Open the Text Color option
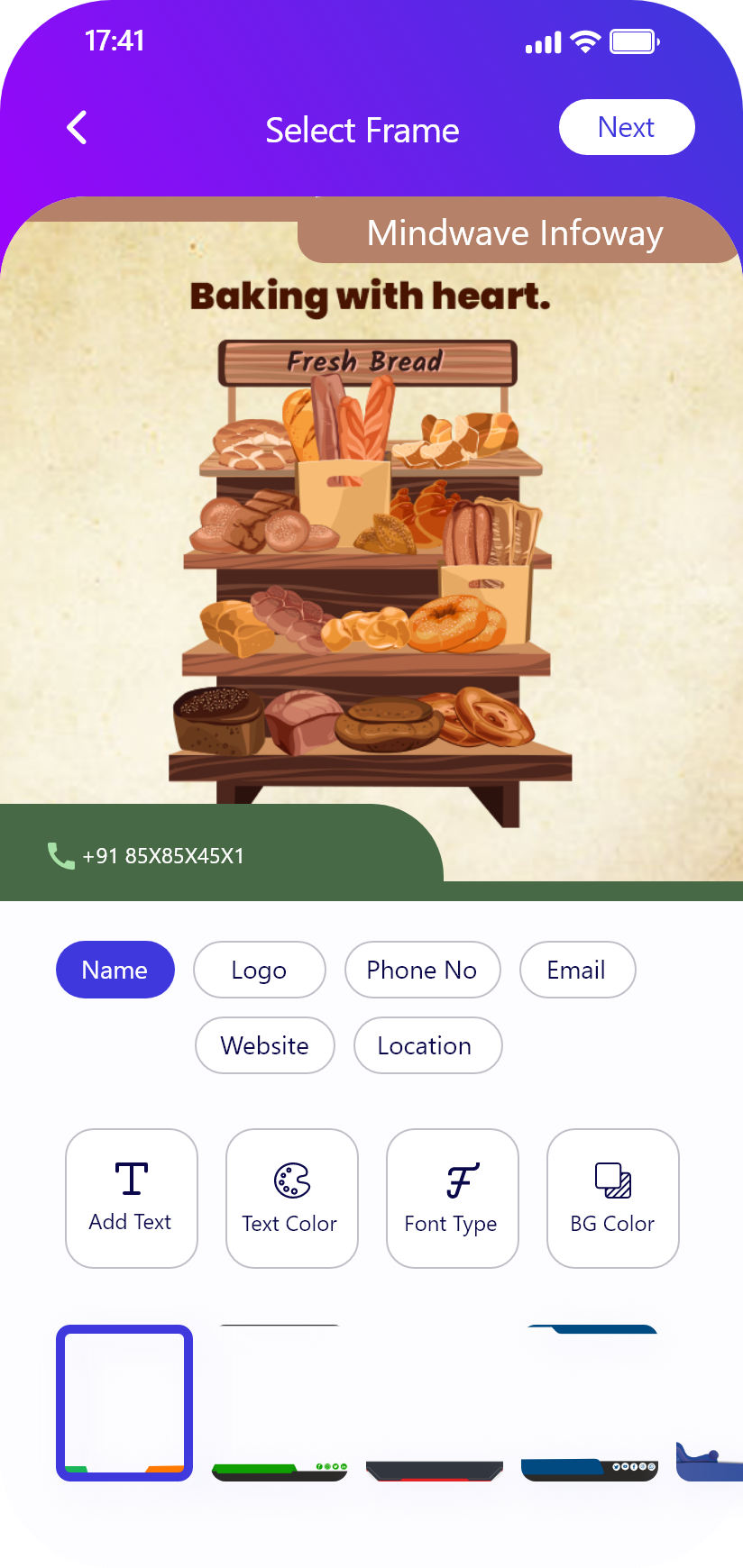Screen dimensions: 743x1568 [291, 1198]
